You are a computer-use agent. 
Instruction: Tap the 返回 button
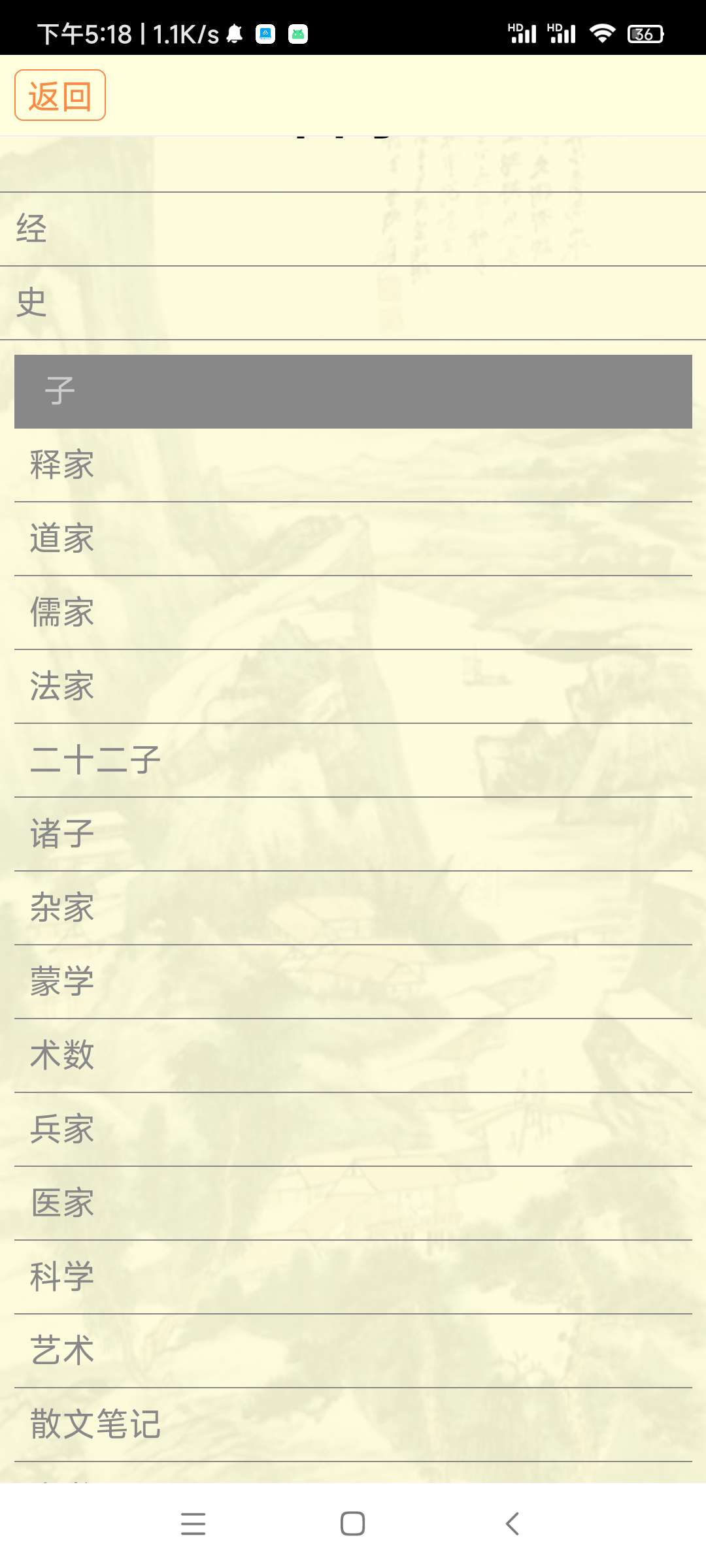tap(59, 95)
